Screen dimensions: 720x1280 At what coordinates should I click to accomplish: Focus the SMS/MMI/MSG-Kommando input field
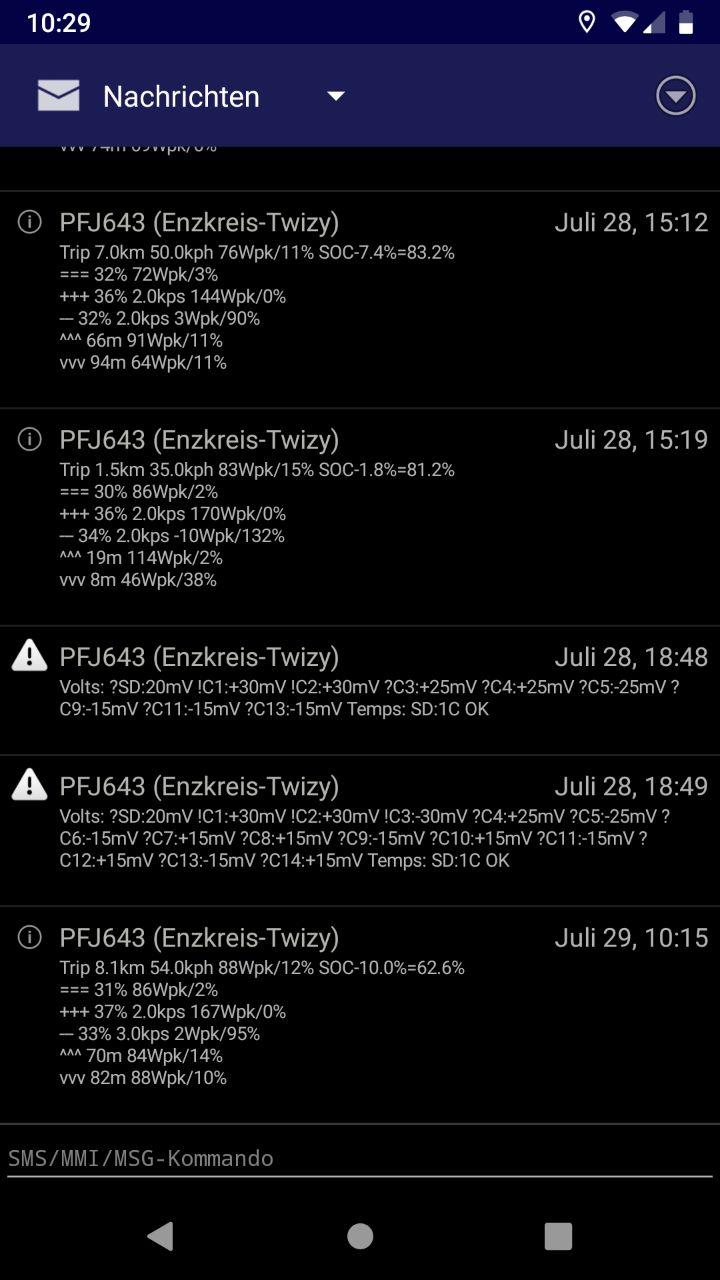(360, 1158)
